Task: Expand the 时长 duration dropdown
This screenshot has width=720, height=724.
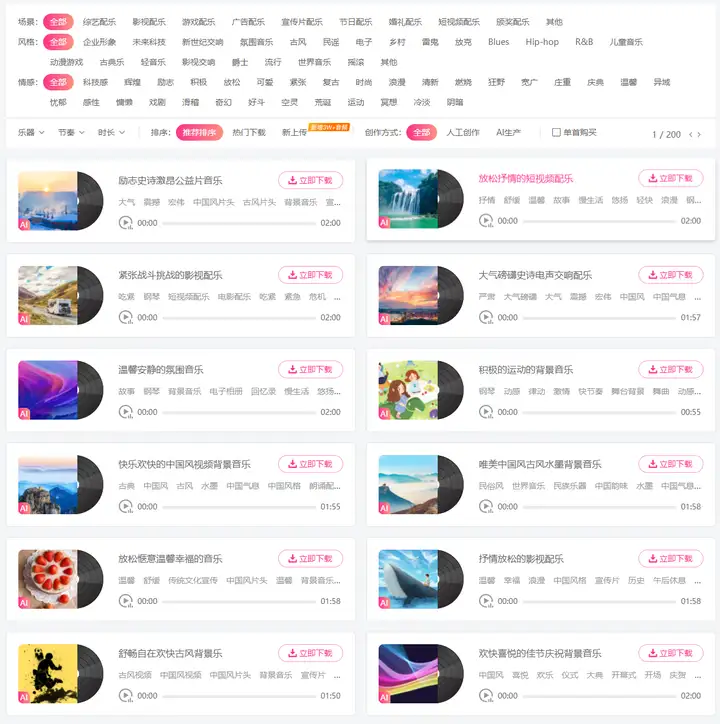Action: click(111, 132)
